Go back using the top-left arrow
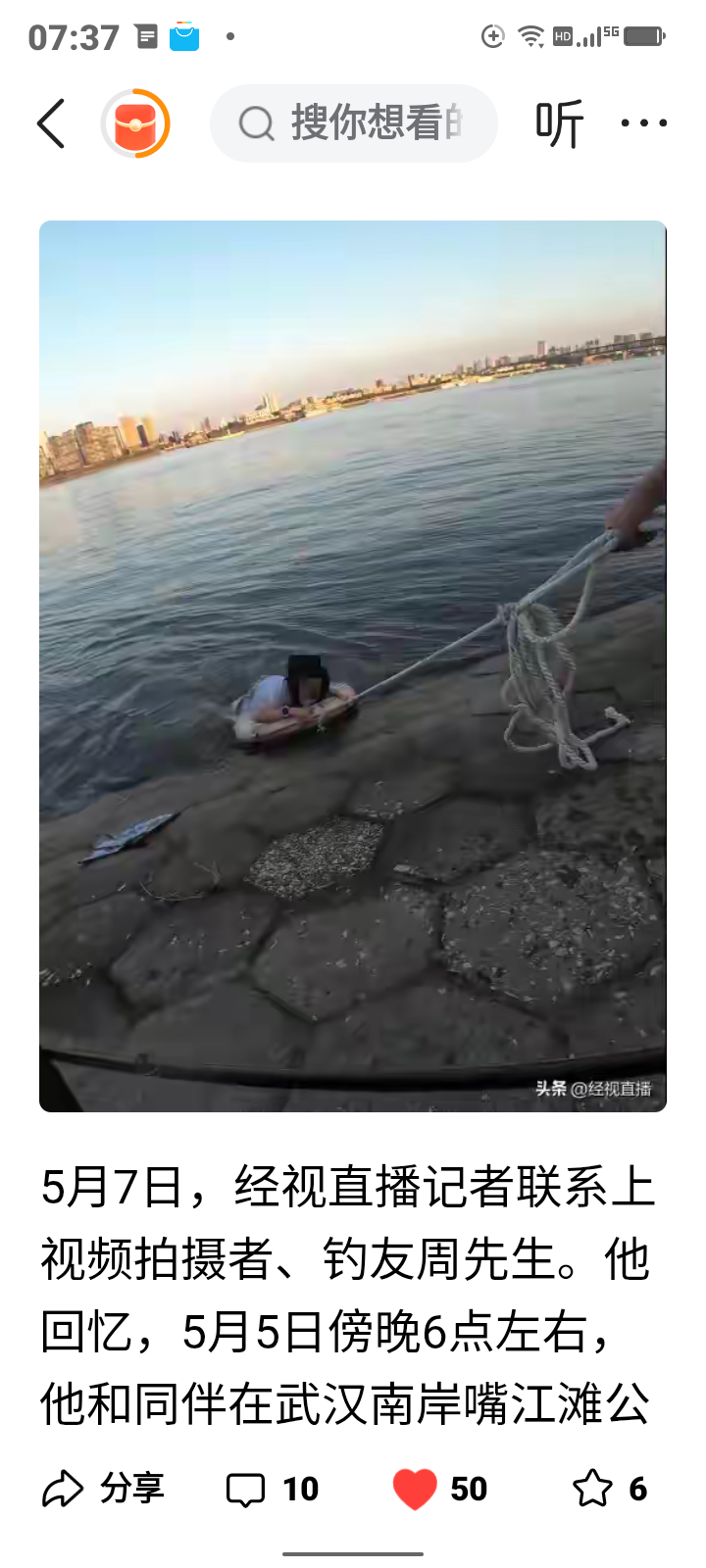This screenshot has width=706, height=1568. pyautogui.click(x=51, y=123)
